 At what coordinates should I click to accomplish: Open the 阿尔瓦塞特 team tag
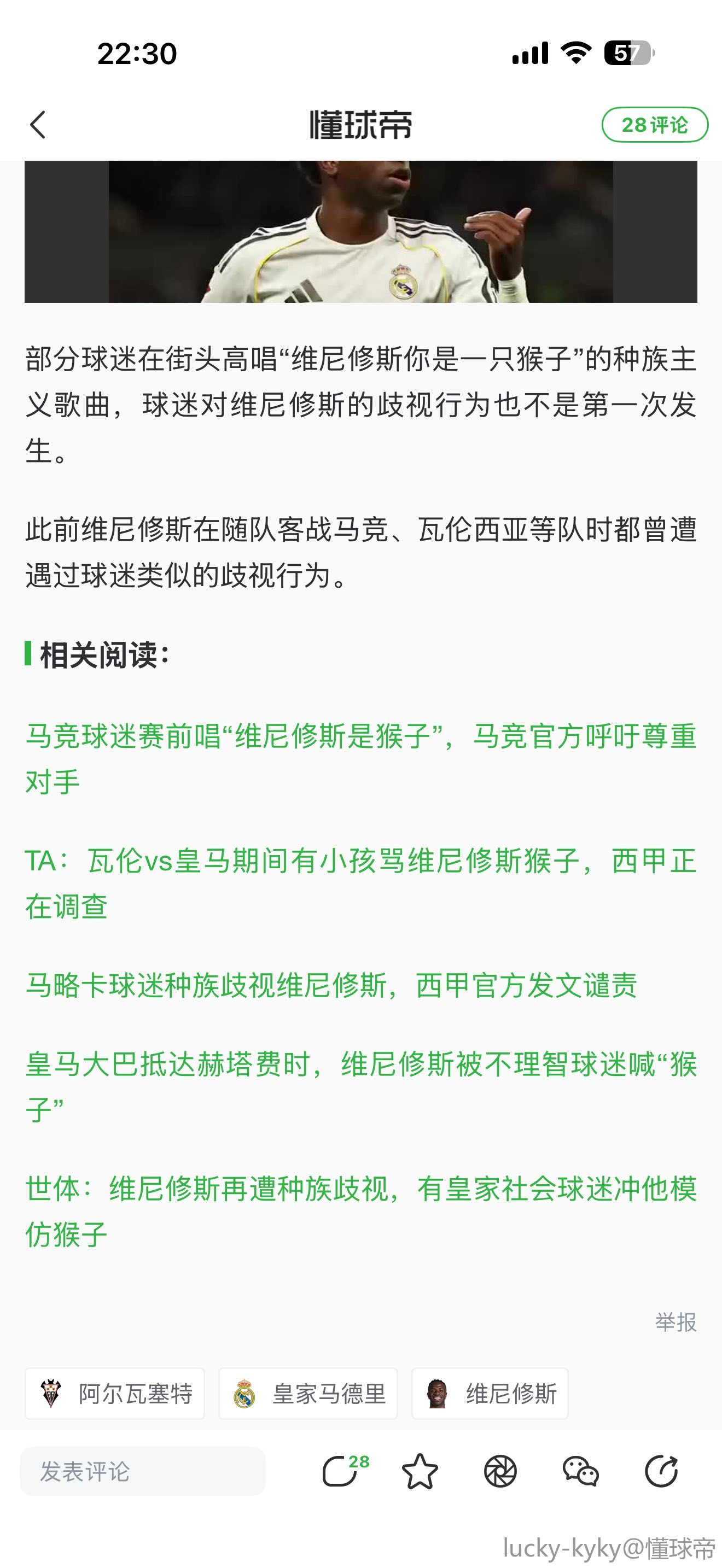pos(114,1394)
